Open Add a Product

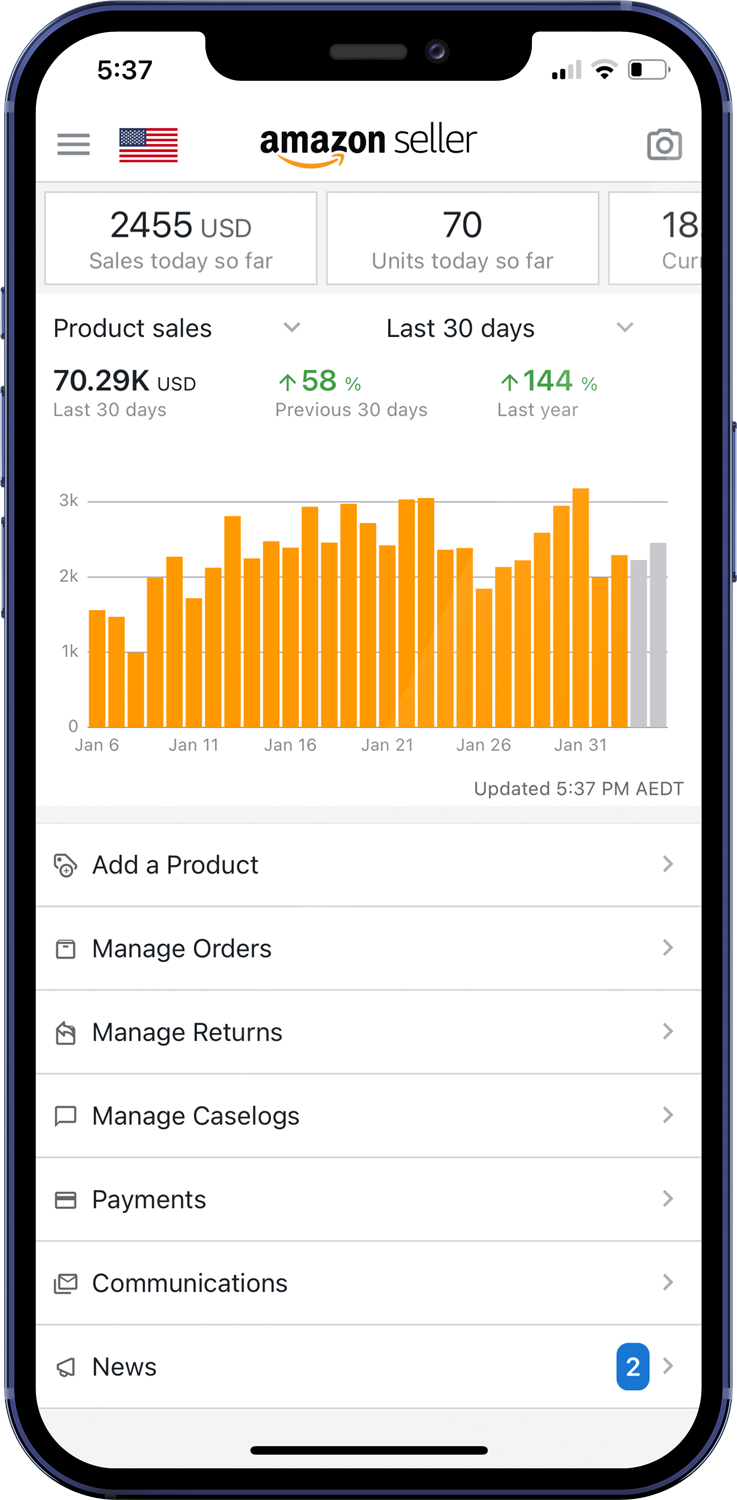pos(368,865)
